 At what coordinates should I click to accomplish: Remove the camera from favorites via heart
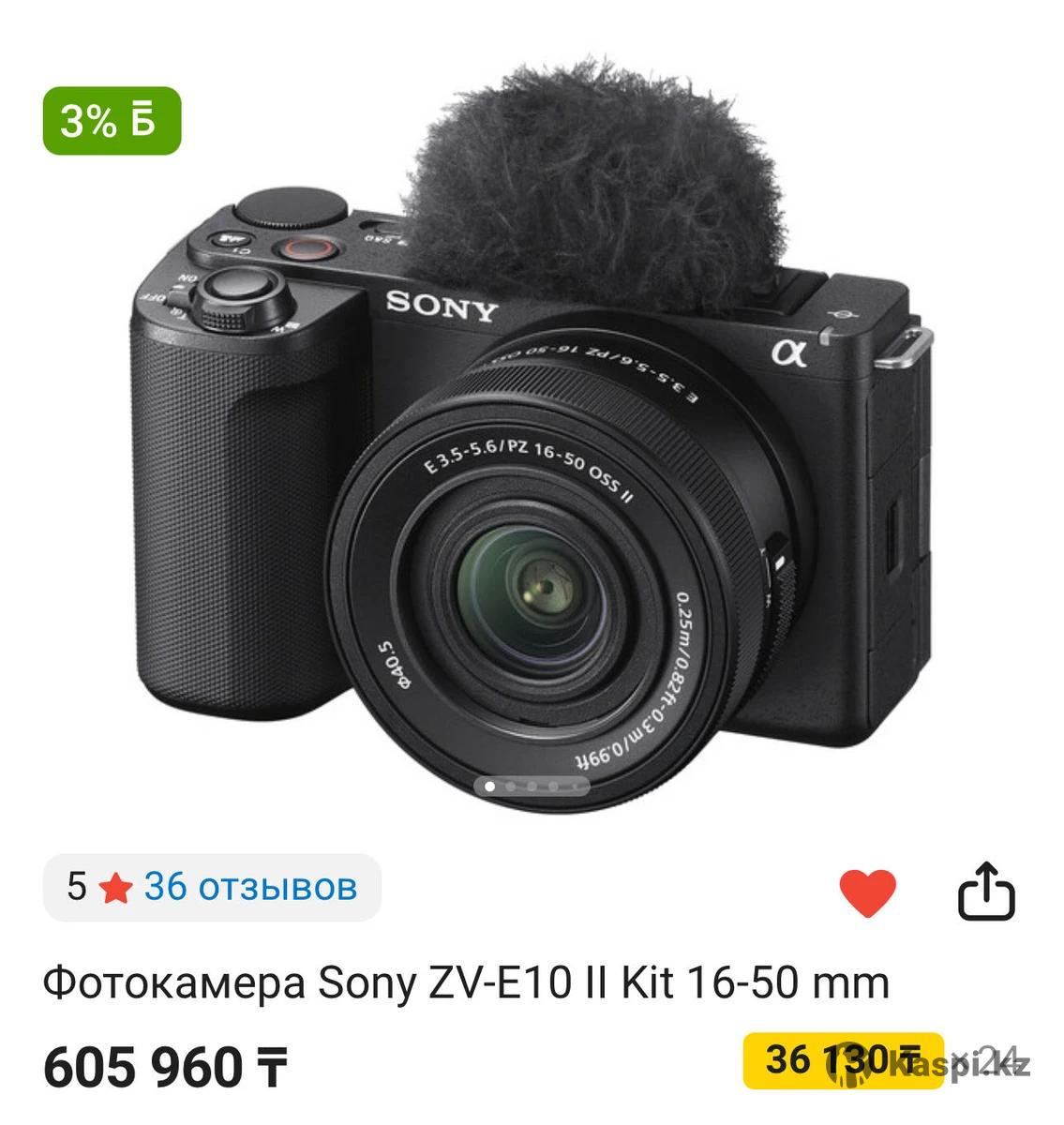pos(867,892)
